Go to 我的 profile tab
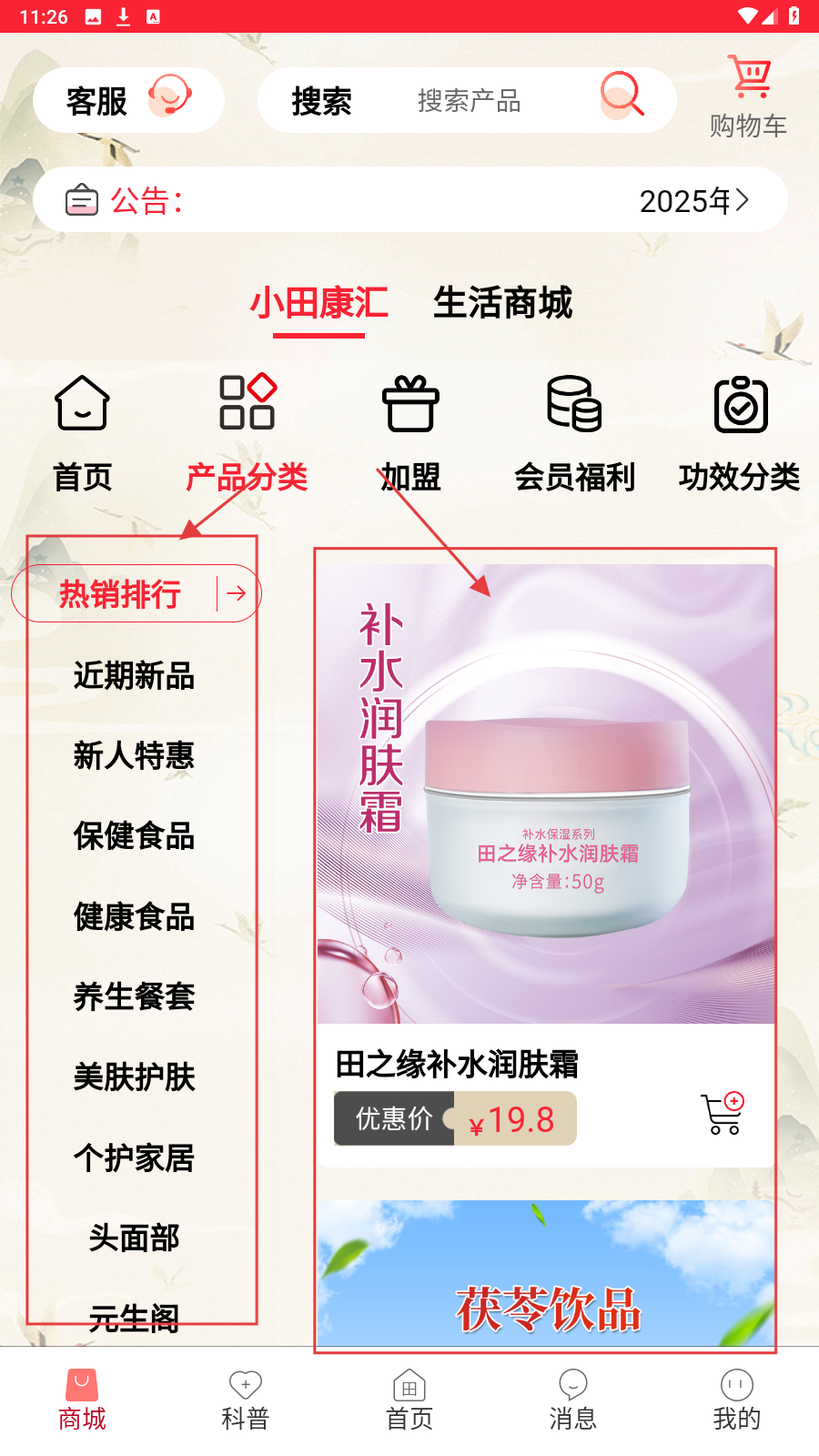 736,1400
